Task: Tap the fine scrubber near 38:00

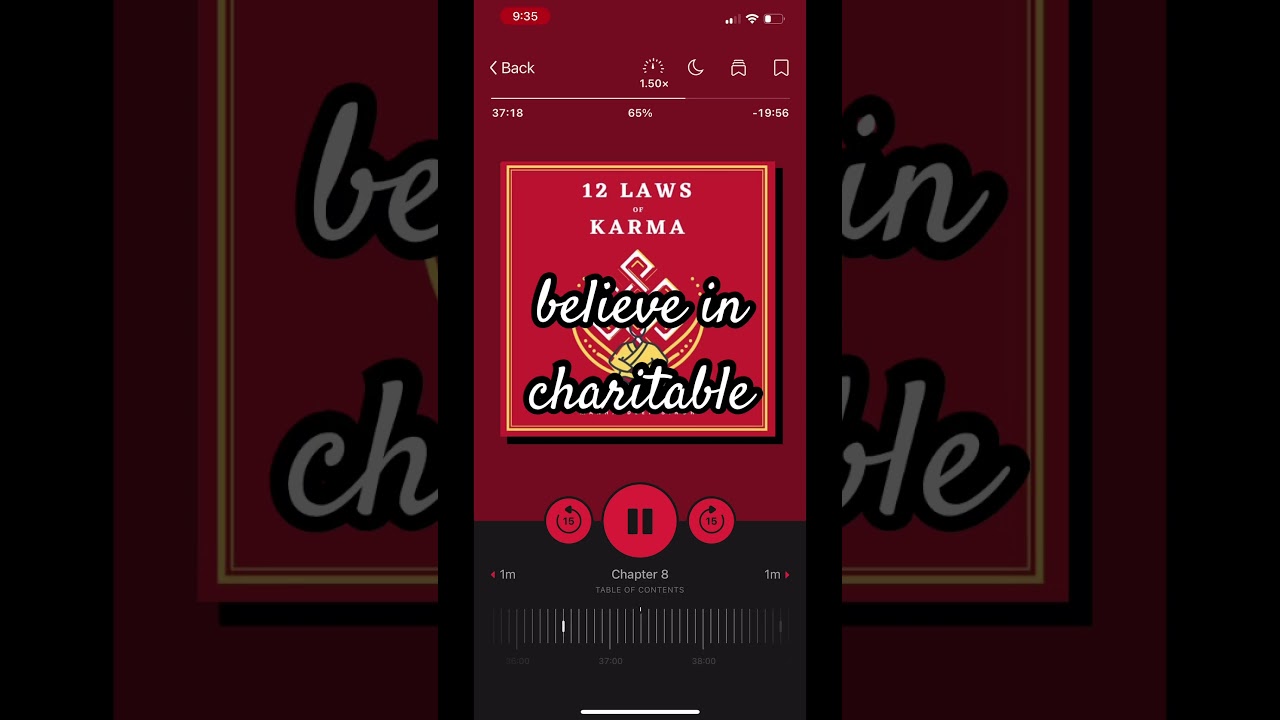Action: pyautogui.click(x=703, y=628)
